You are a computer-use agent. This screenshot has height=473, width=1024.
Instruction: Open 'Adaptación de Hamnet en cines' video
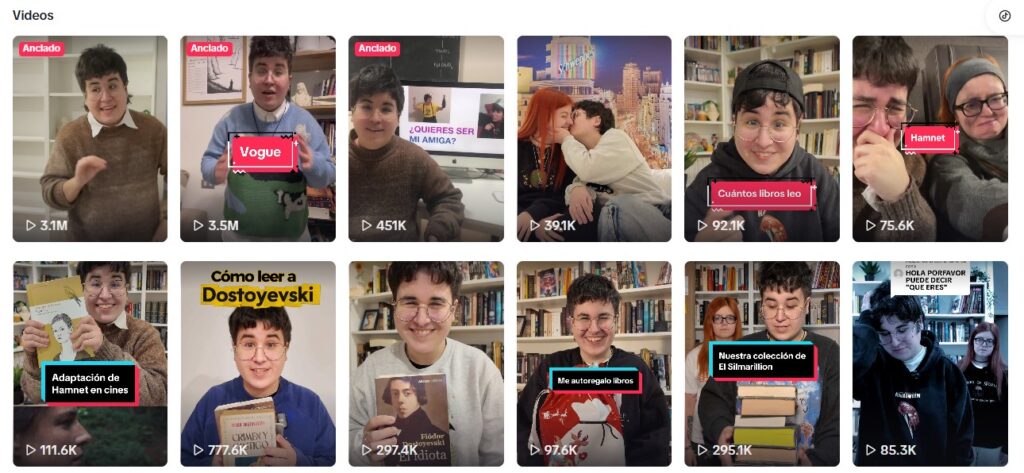pos(90,364)
